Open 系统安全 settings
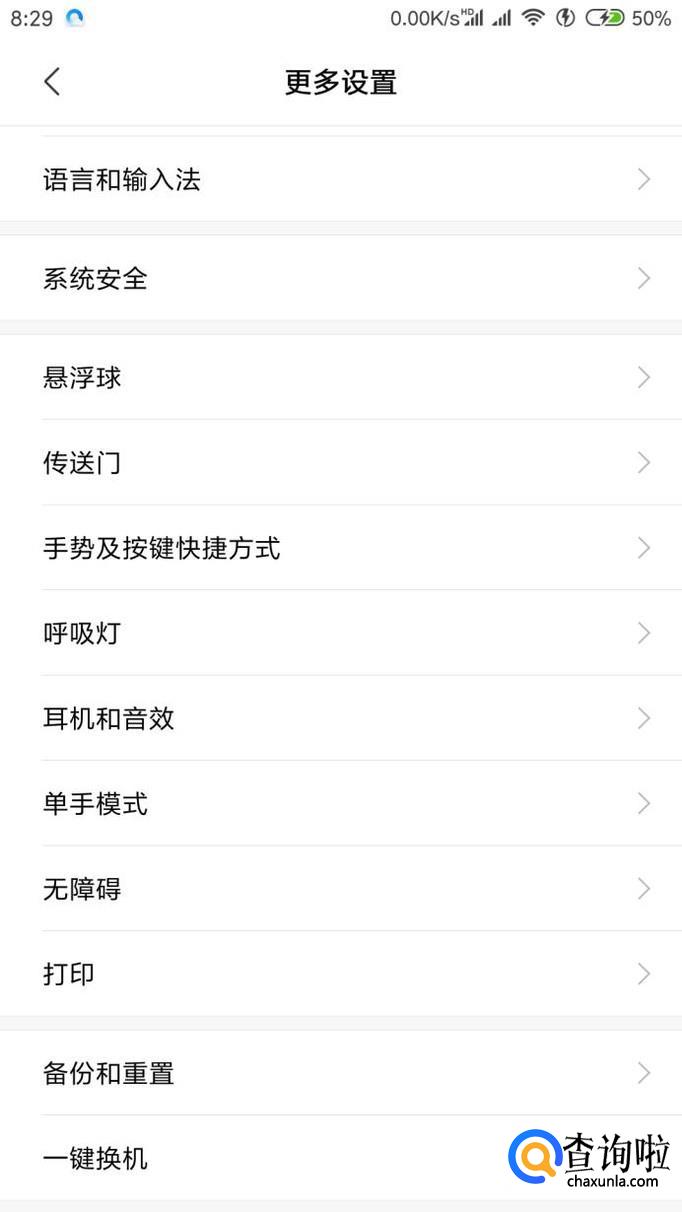 coord(340,278)
